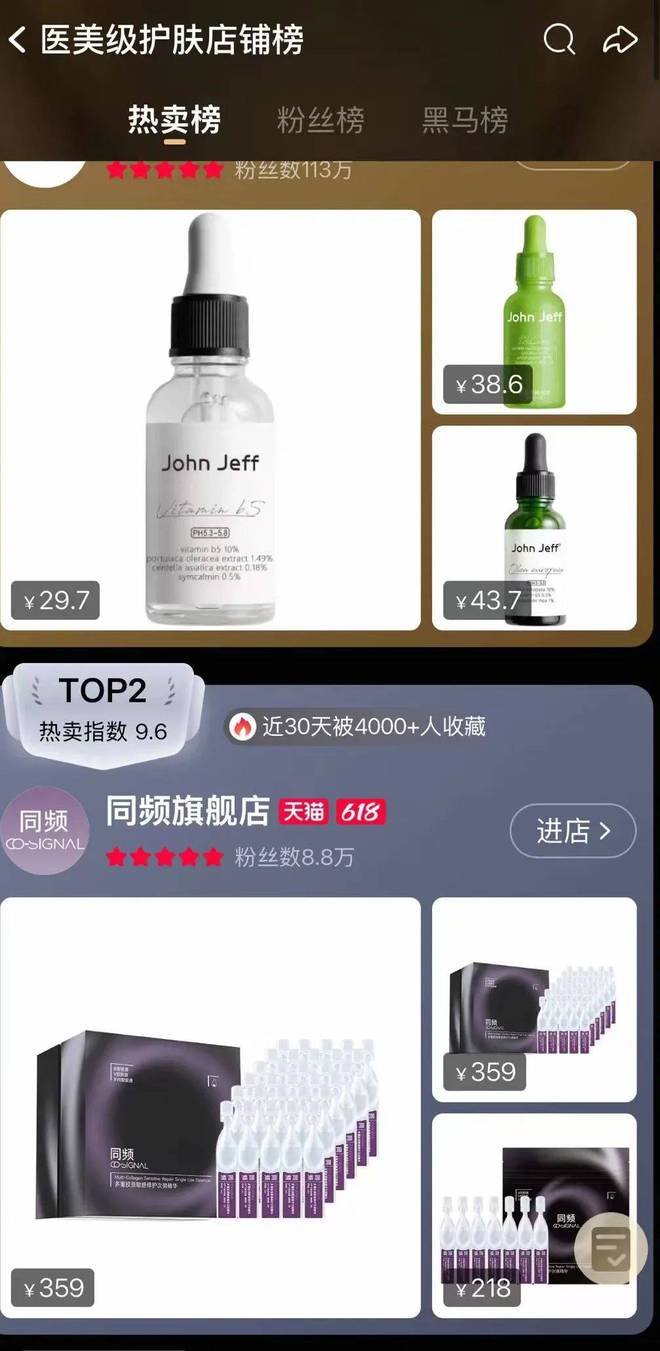Select the 热卖榜 tab
Image resolution: width=660 pixels, height=1351 pixels.
(174, 121)
